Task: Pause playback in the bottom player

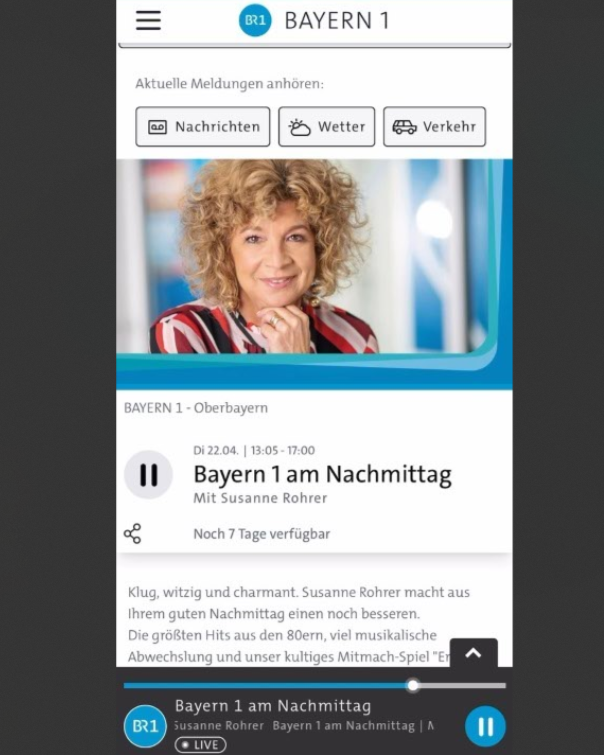Action: [485, 726]
